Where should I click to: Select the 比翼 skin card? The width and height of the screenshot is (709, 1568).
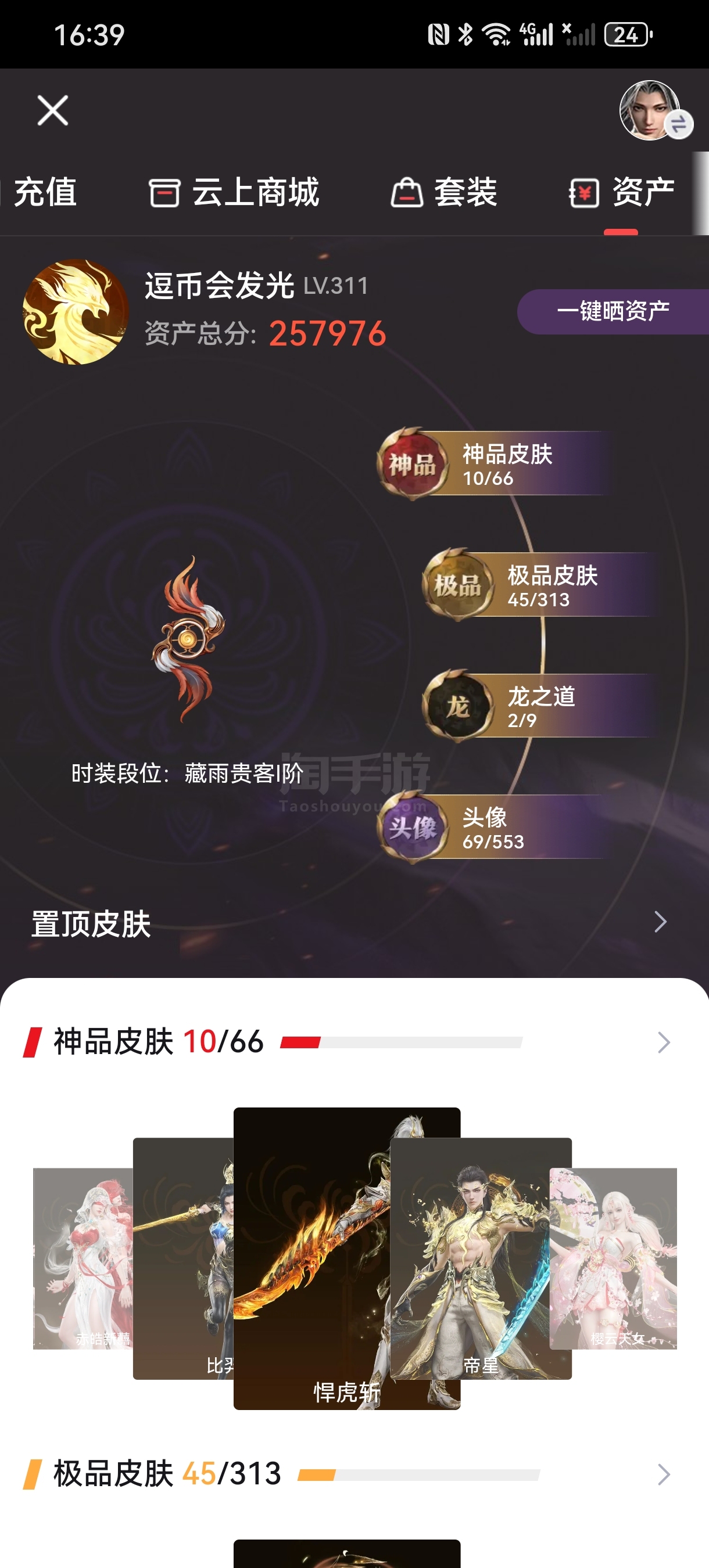[x=183, y=1259]
